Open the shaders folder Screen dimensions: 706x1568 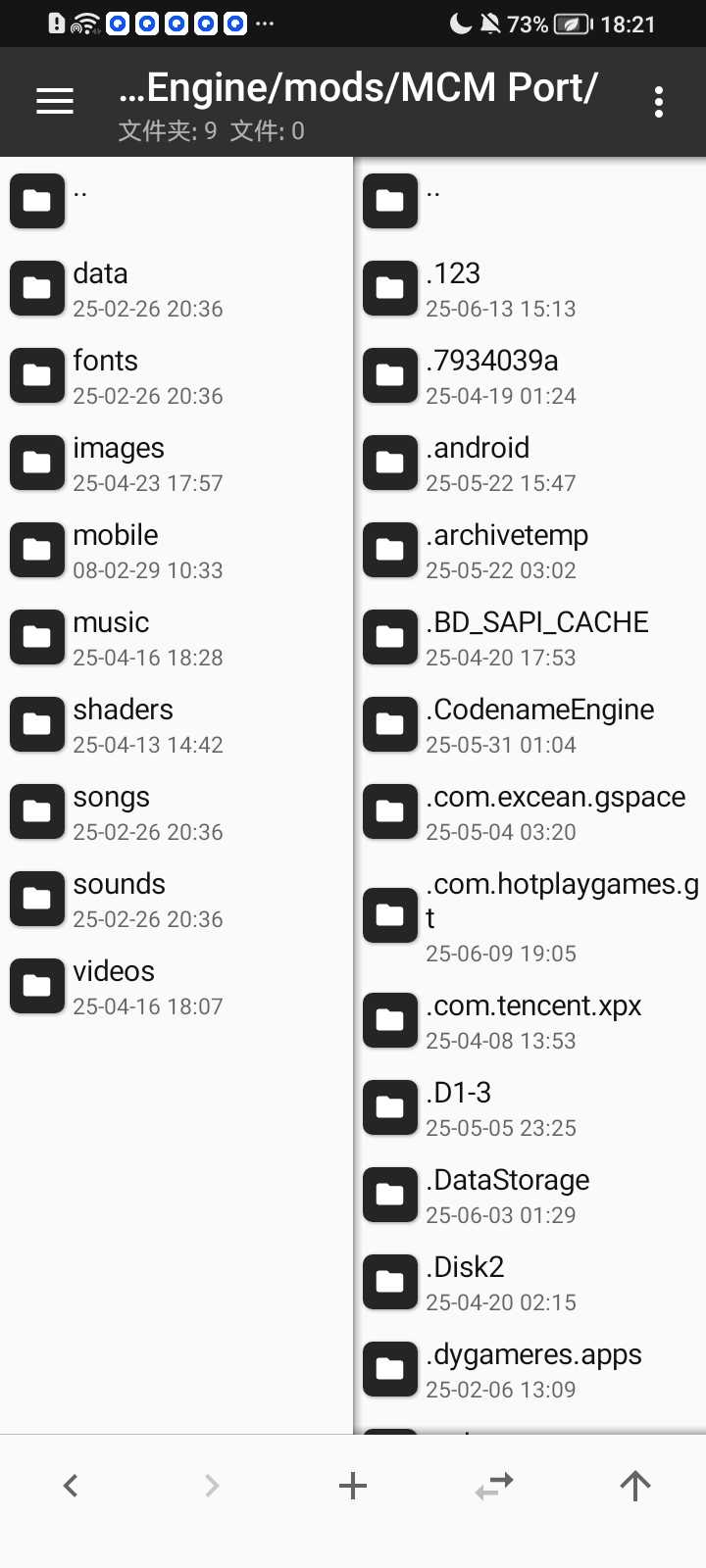tap(176, 724)
